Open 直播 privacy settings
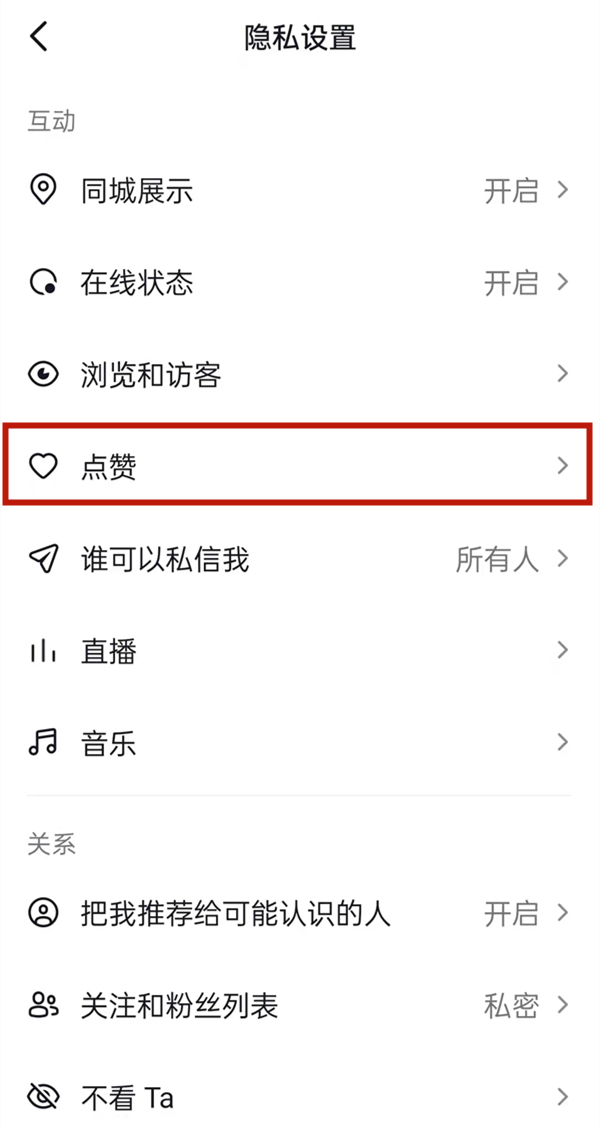Viewport: 600px width, 1130px height. [x=300, y=652]
